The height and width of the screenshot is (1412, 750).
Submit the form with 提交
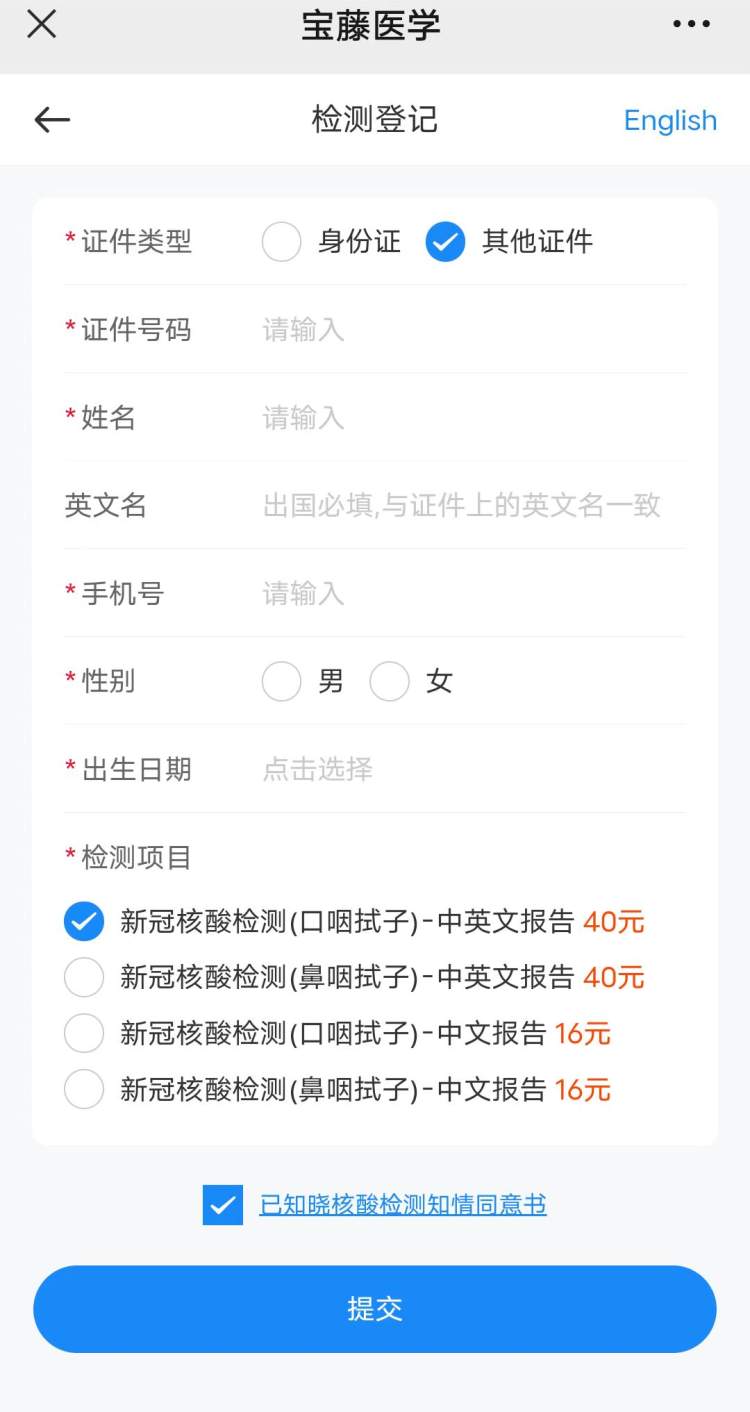[375, 1309]
